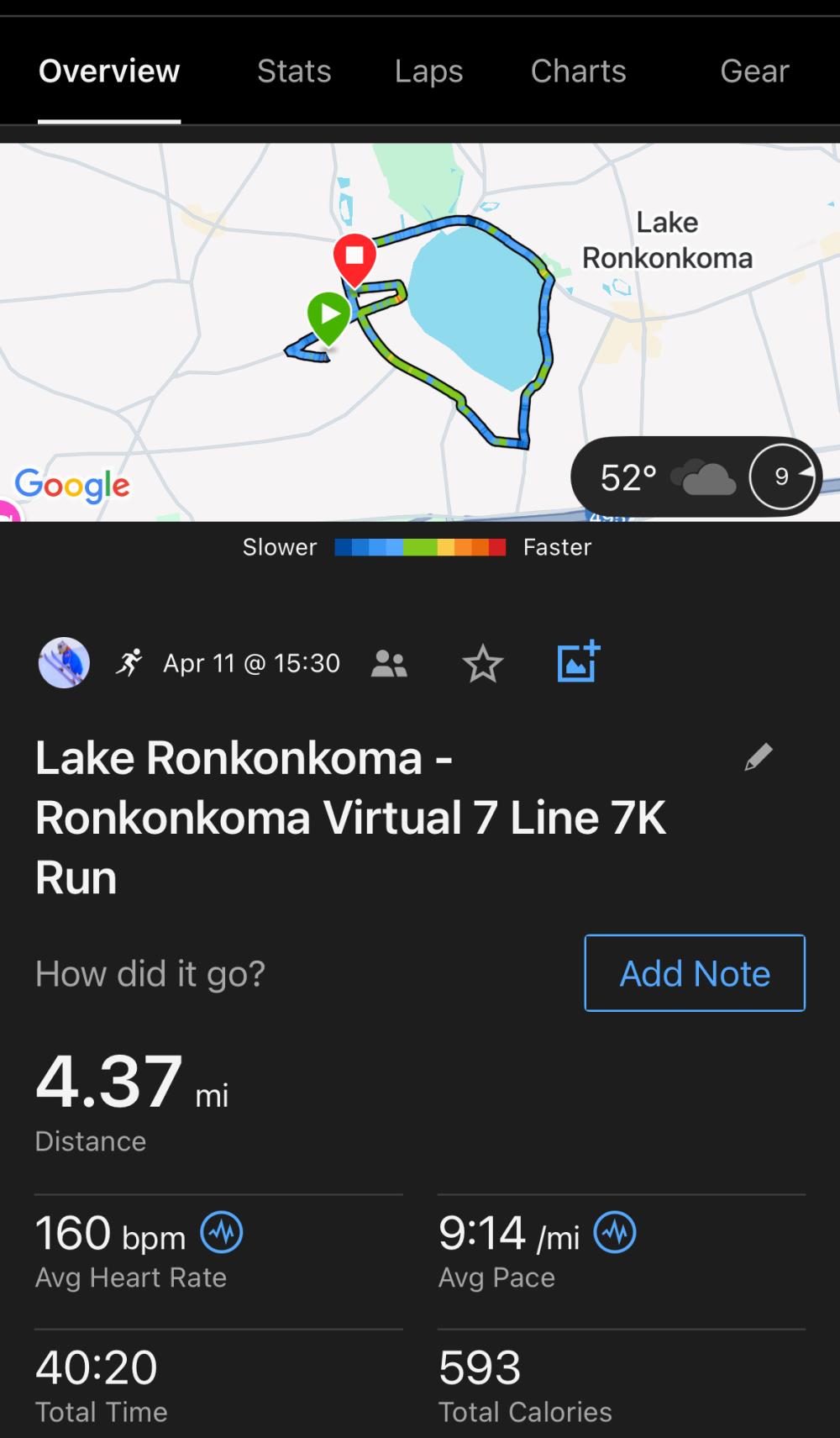Viewport: 840px width, 1438px height.
Task: Tap the Add Note button
Action: coord(695,972)
